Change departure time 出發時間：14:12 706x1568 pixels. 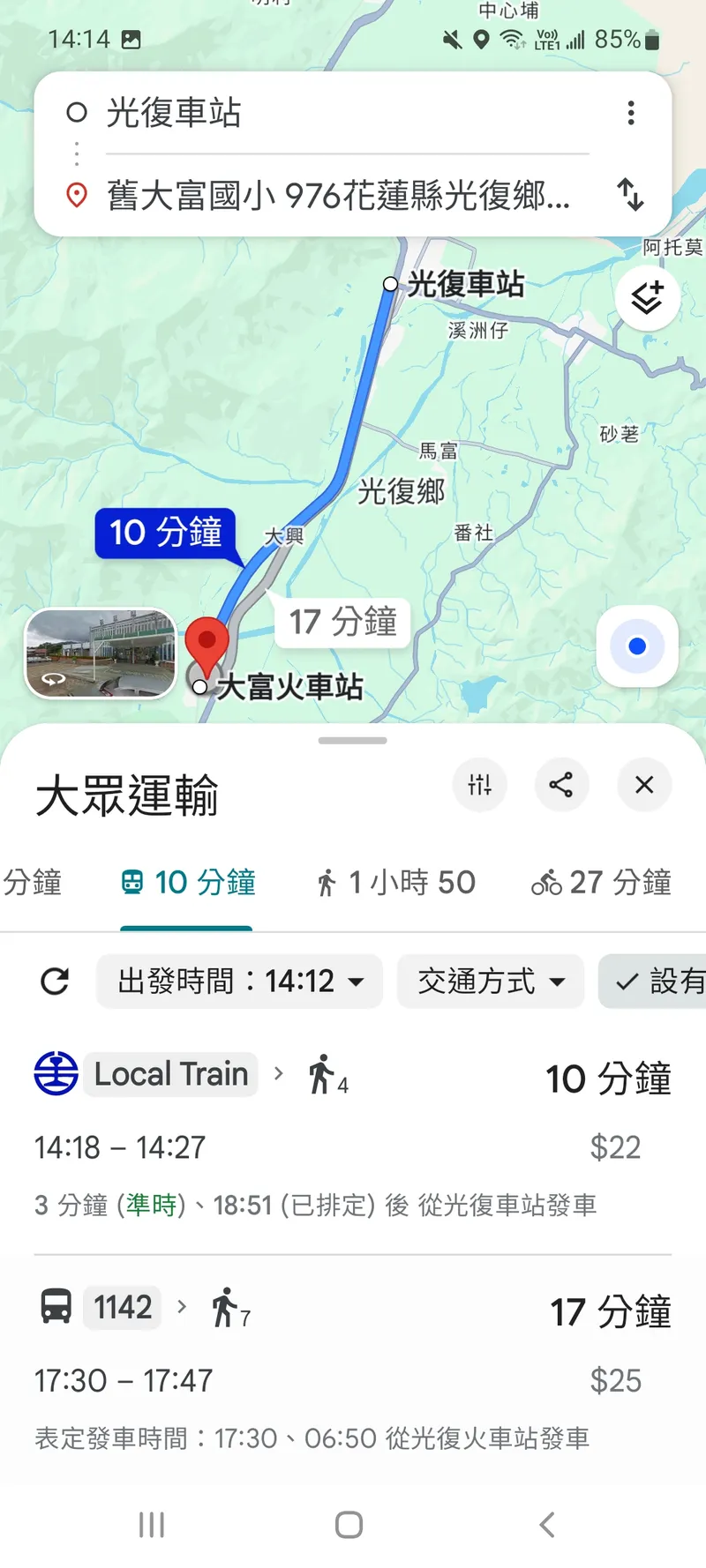tap(239, 981)
